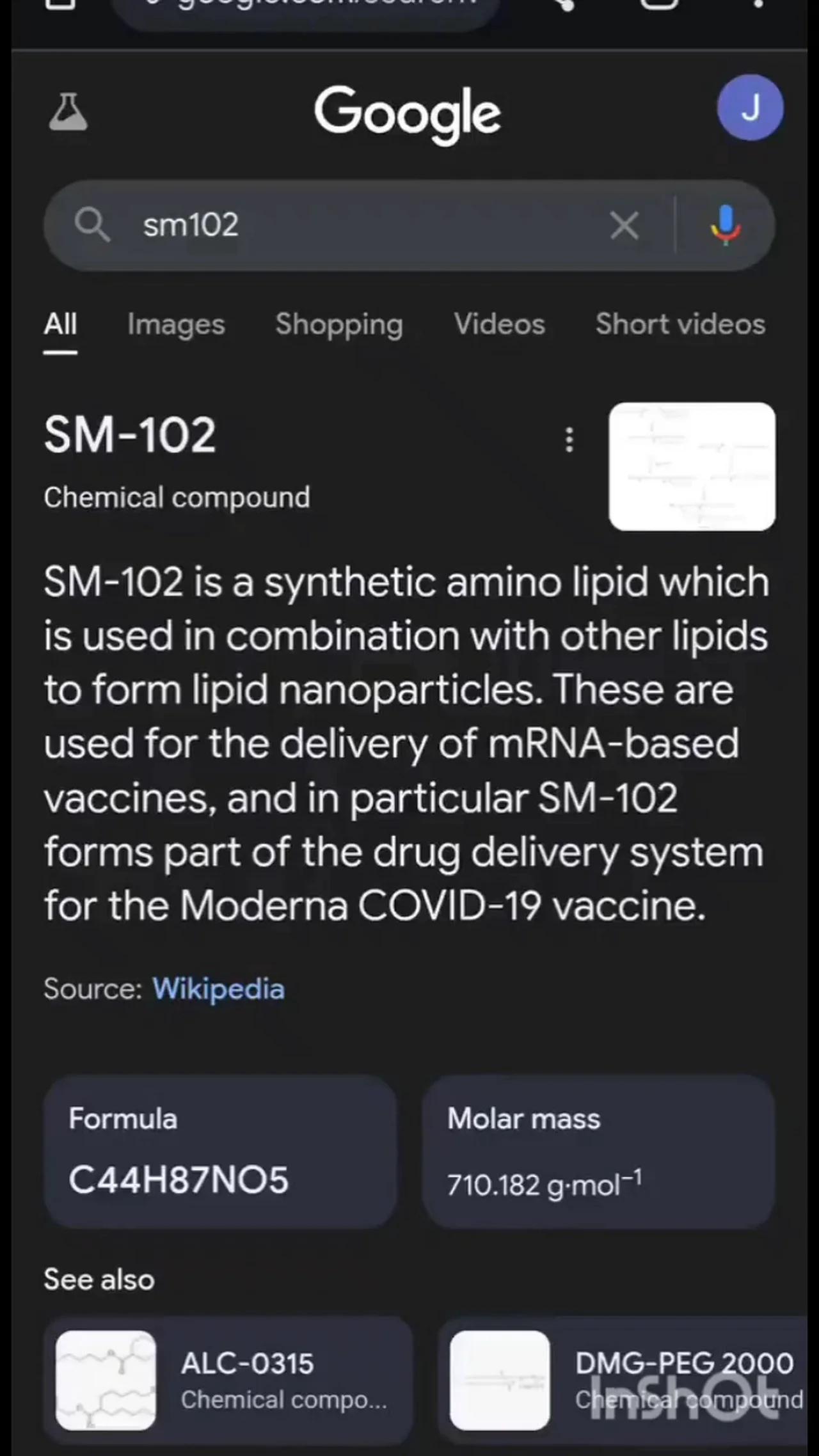
Task: Open the Videos search results
Action: click(x=499, y=325)
